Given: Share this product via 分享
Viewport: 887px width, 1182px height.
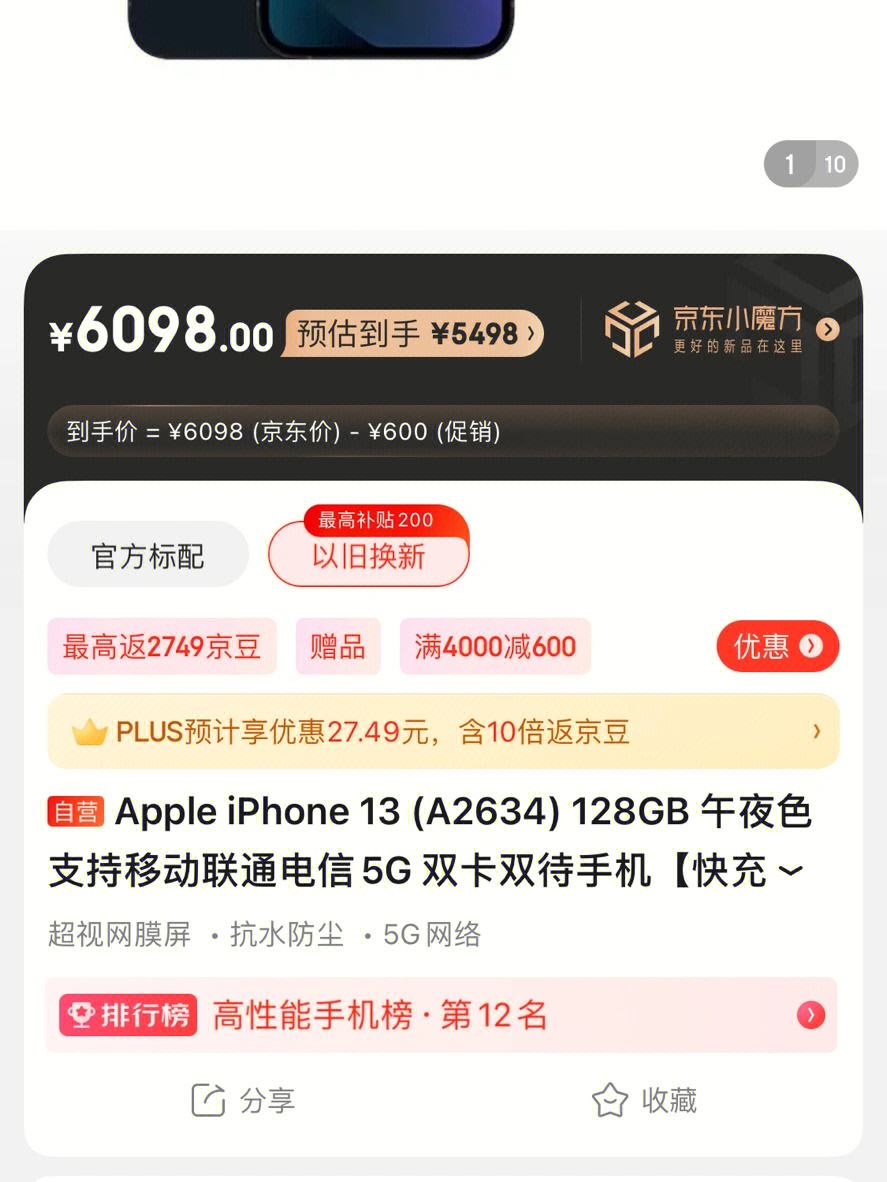Looking at the screenshot, I should point(243,1100).
